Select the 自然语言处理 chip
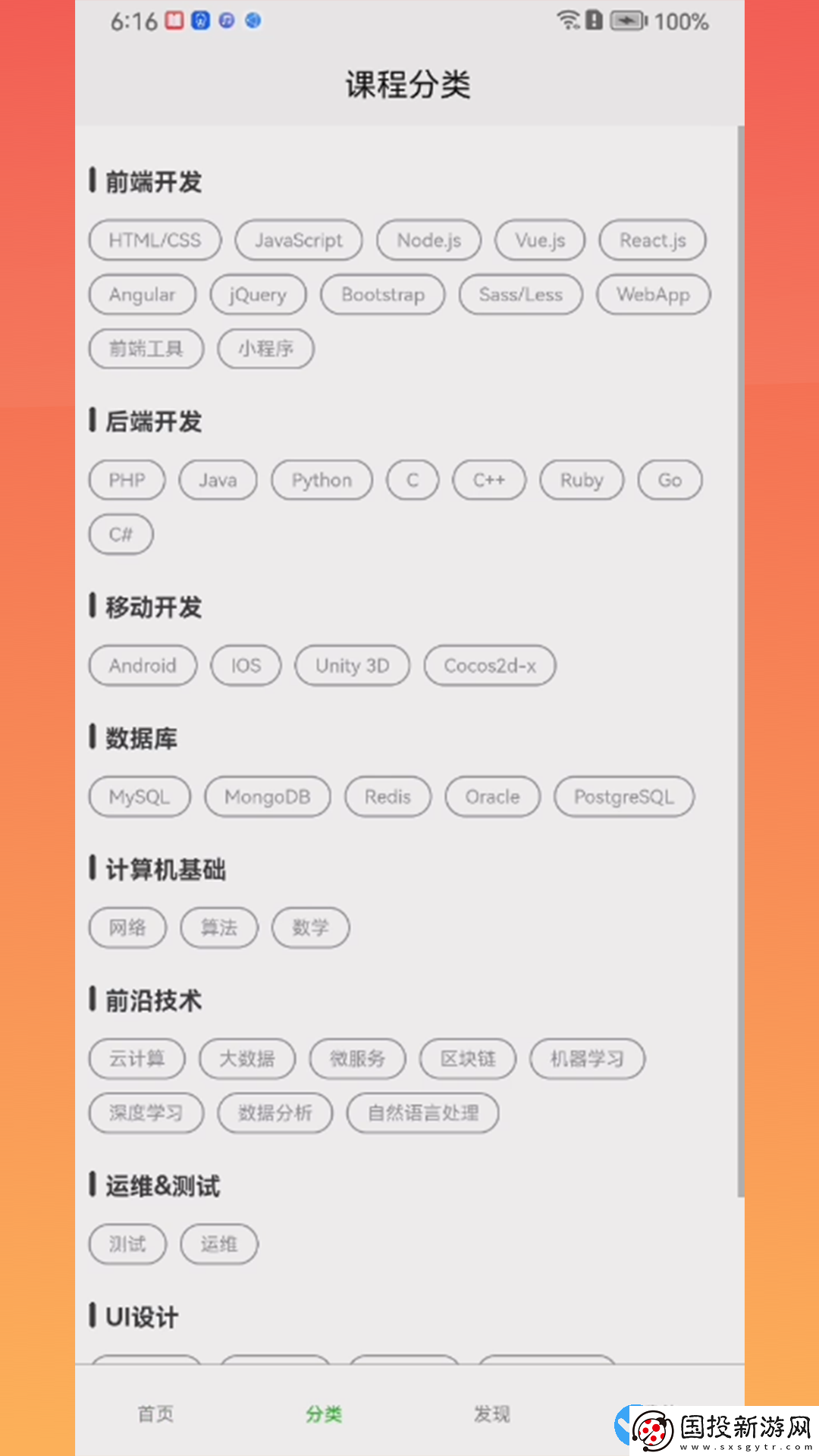This screenshot has height=1456, width=819. click(x=422, y=1113)
